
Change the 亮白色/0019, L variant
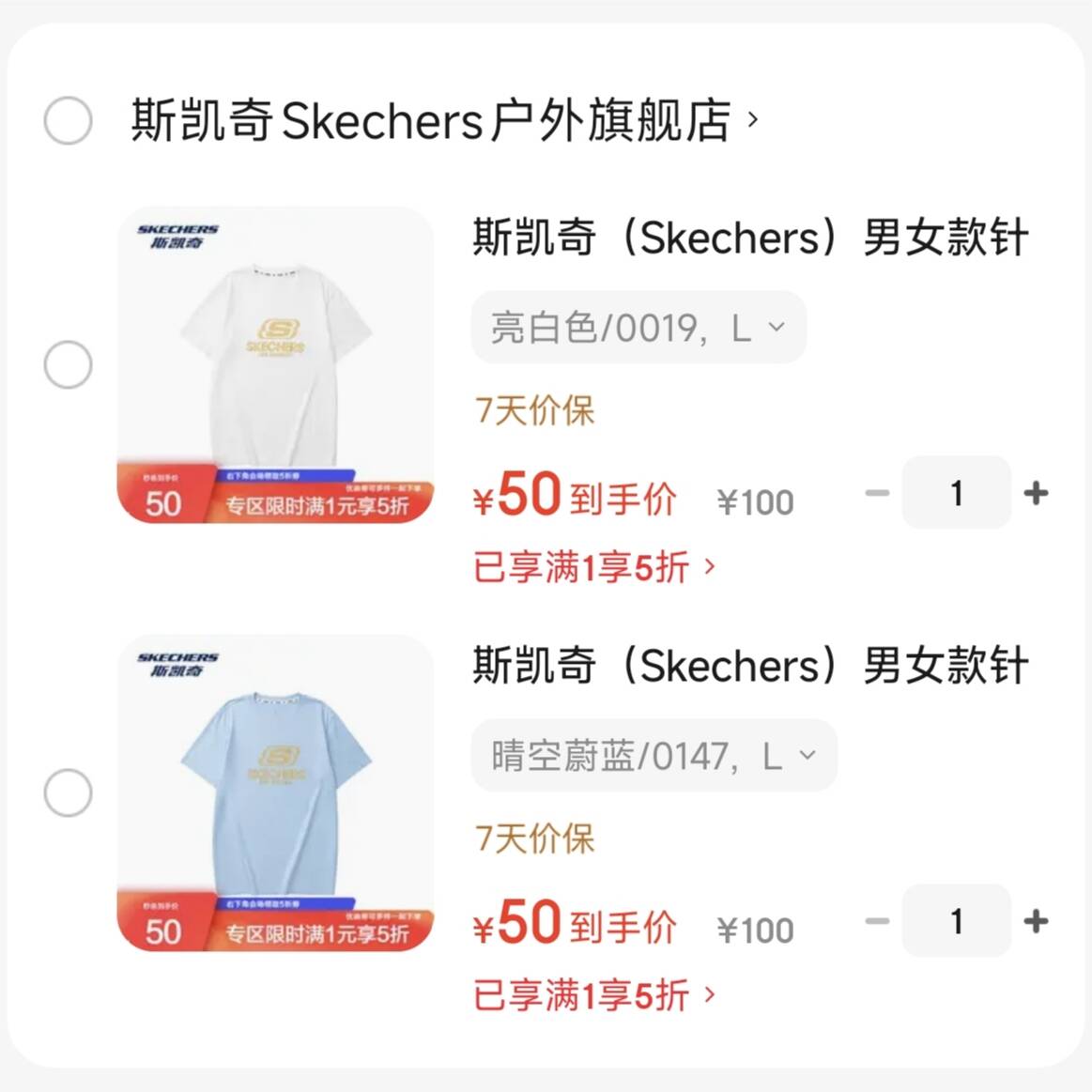(x=638, y=328)
